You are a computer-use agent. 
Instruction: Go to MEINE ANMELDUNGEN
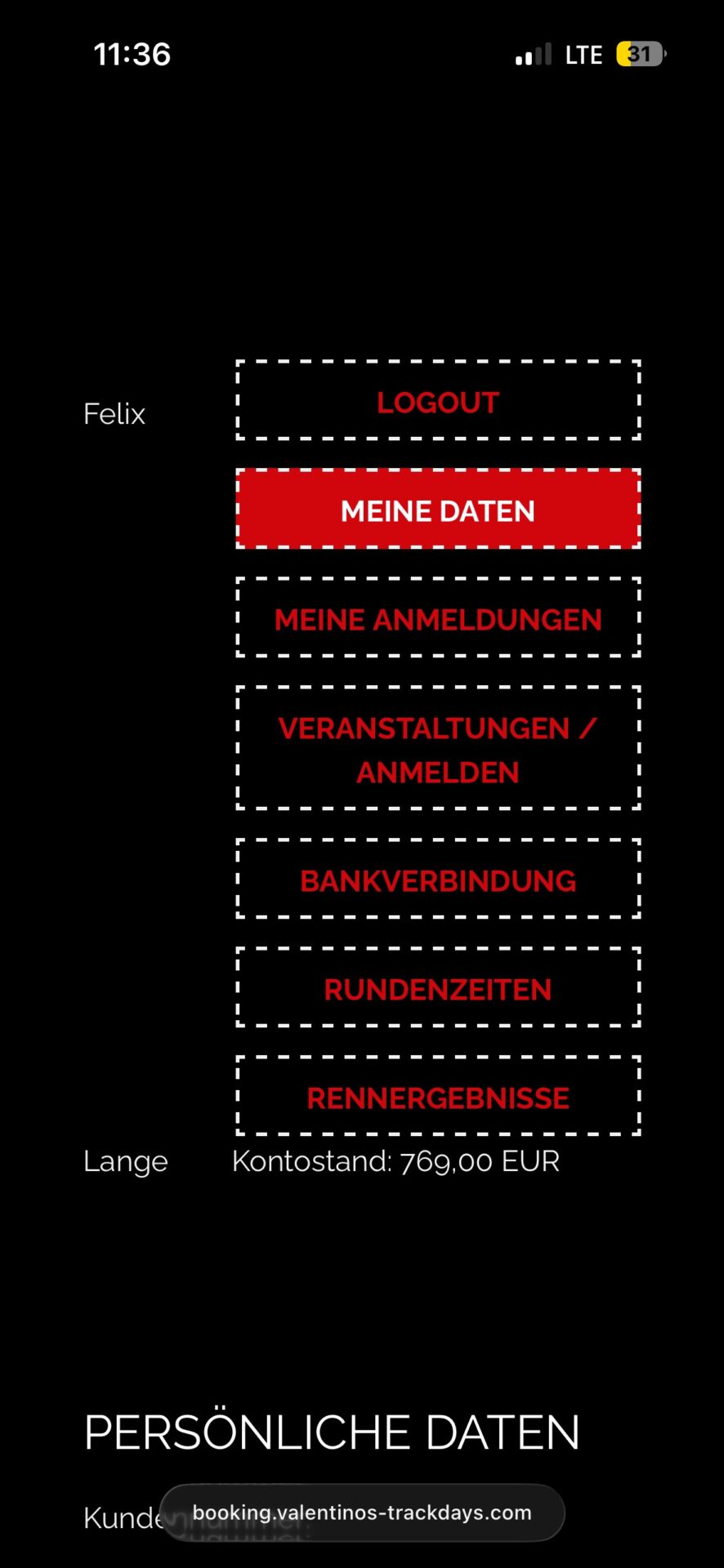pyautogui.click(x=438, y=618)
